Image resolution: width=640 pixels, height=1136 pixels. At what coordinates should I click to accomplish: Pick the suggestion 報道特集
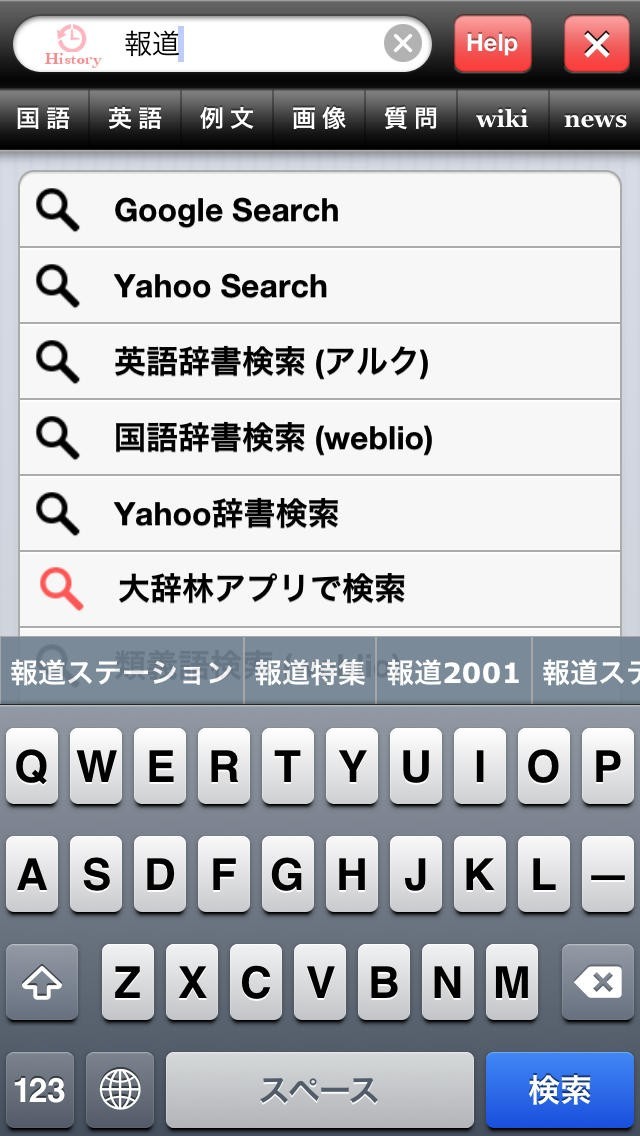click(310, 672)
